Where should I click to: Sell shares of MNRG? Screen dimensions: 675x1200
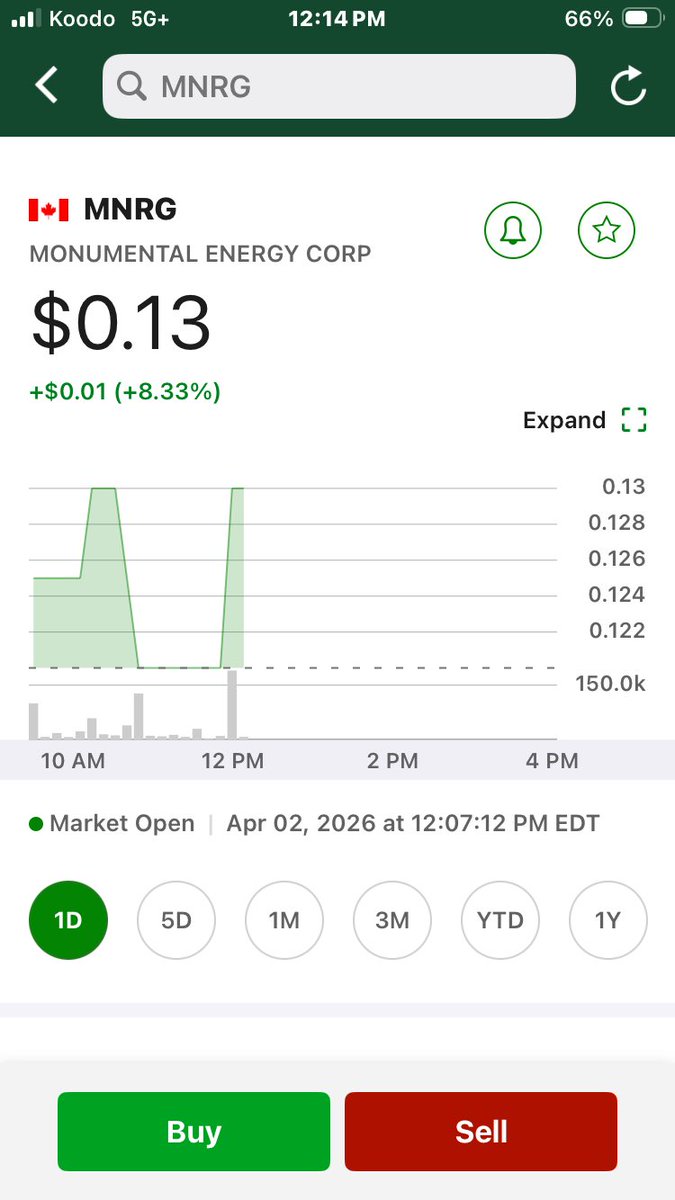481,1131
